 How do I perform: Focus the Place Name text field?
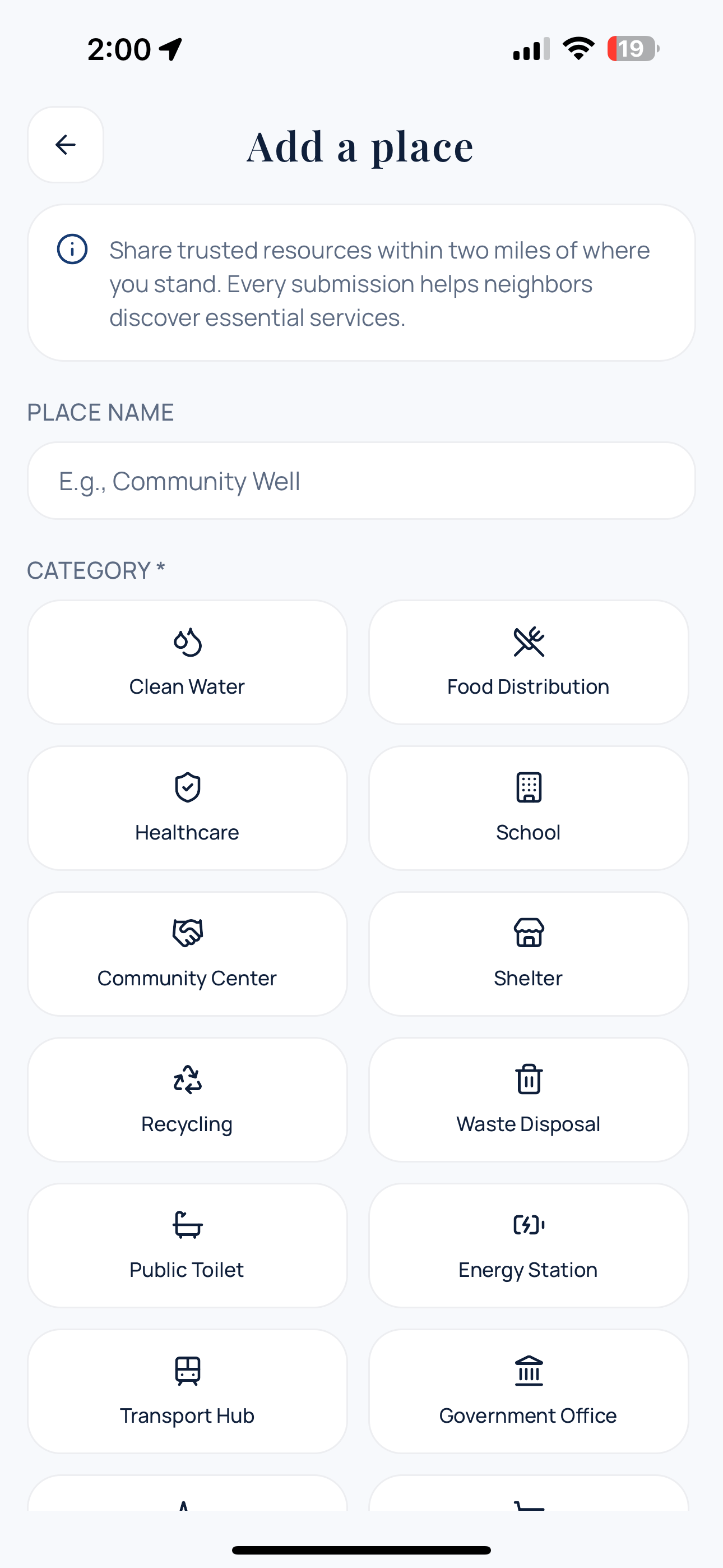coord(361,481)
